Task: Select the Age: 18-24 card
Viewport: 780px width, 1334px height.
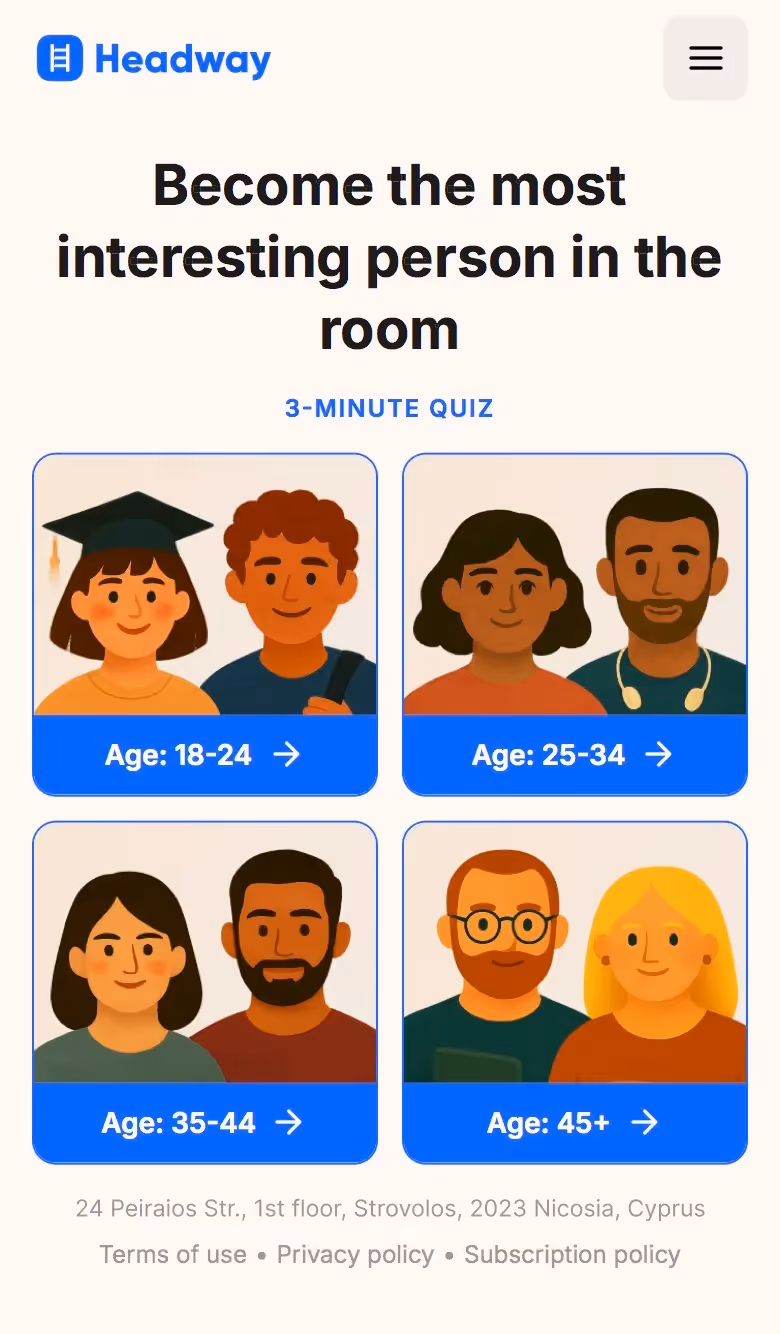Action: point(205,624)
